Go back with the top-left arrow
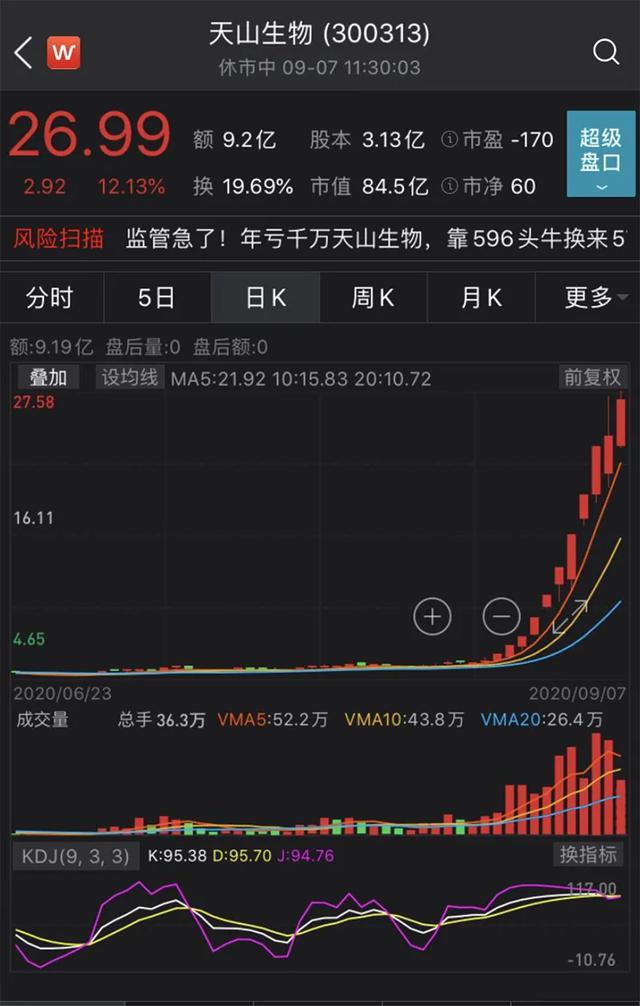 pos(24,52)
